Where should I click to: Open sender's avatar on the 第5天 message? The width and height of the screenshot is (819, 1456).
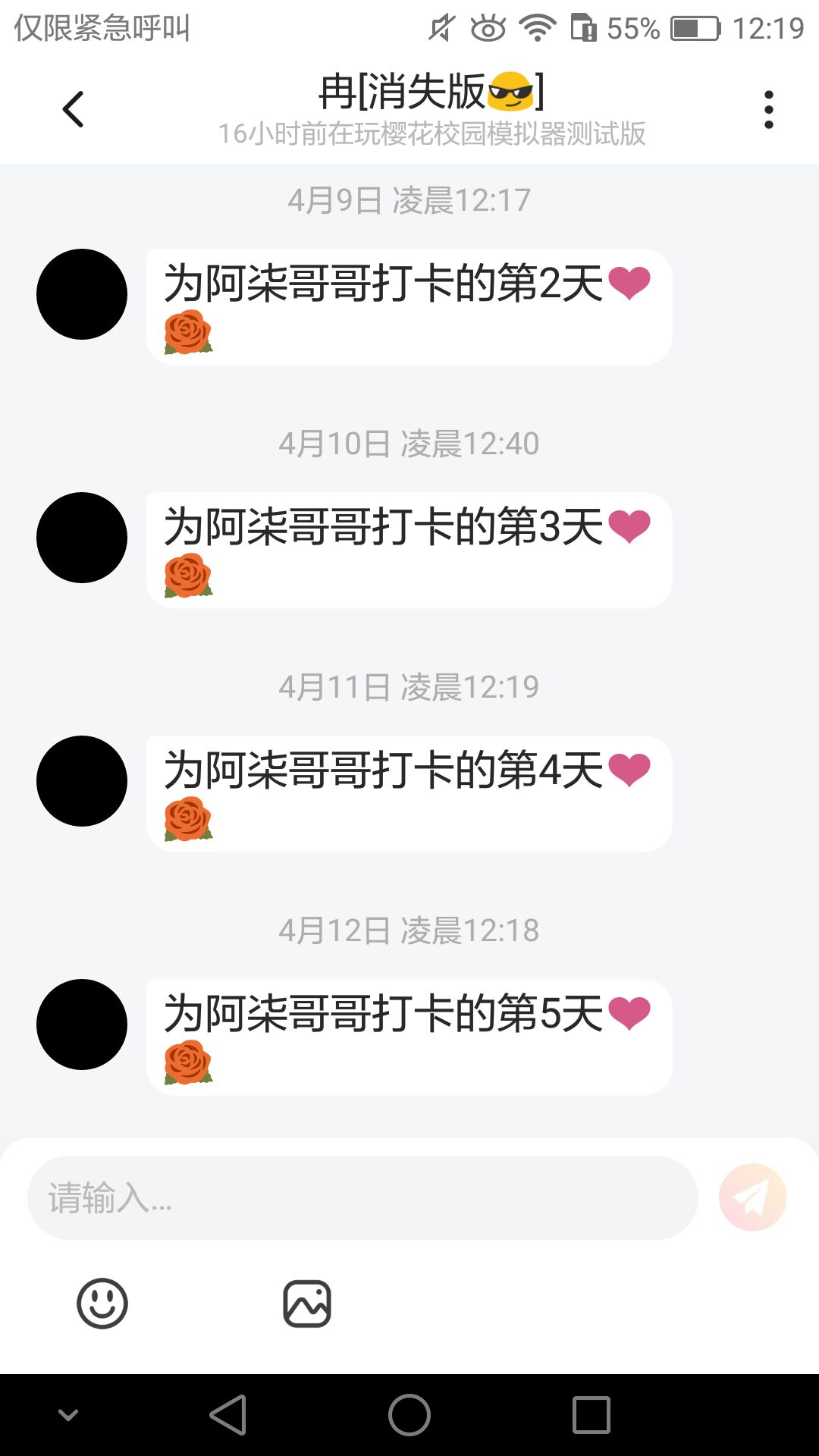(82, 1025)
